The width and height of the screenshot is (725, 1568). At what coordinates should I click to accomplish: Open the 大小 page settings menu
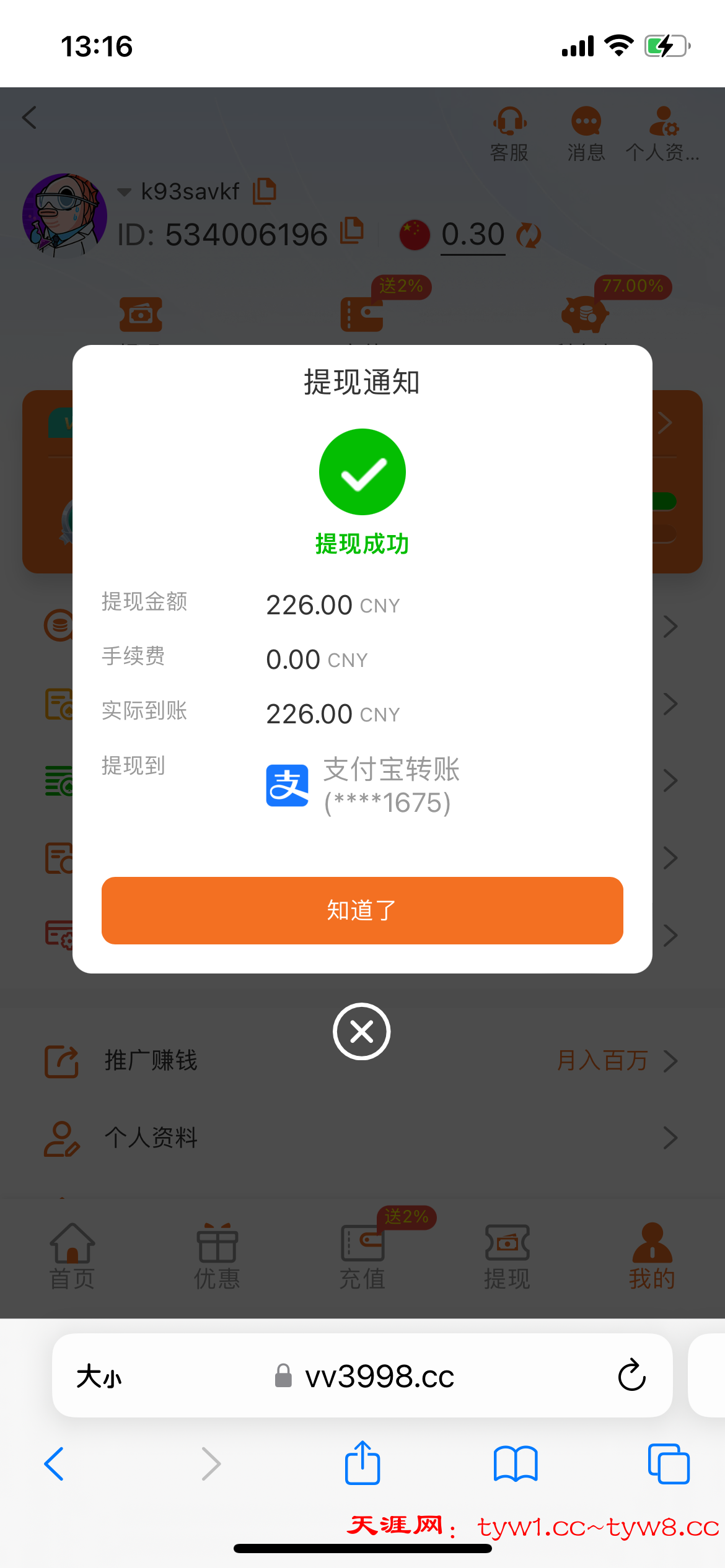(99, 1377)
